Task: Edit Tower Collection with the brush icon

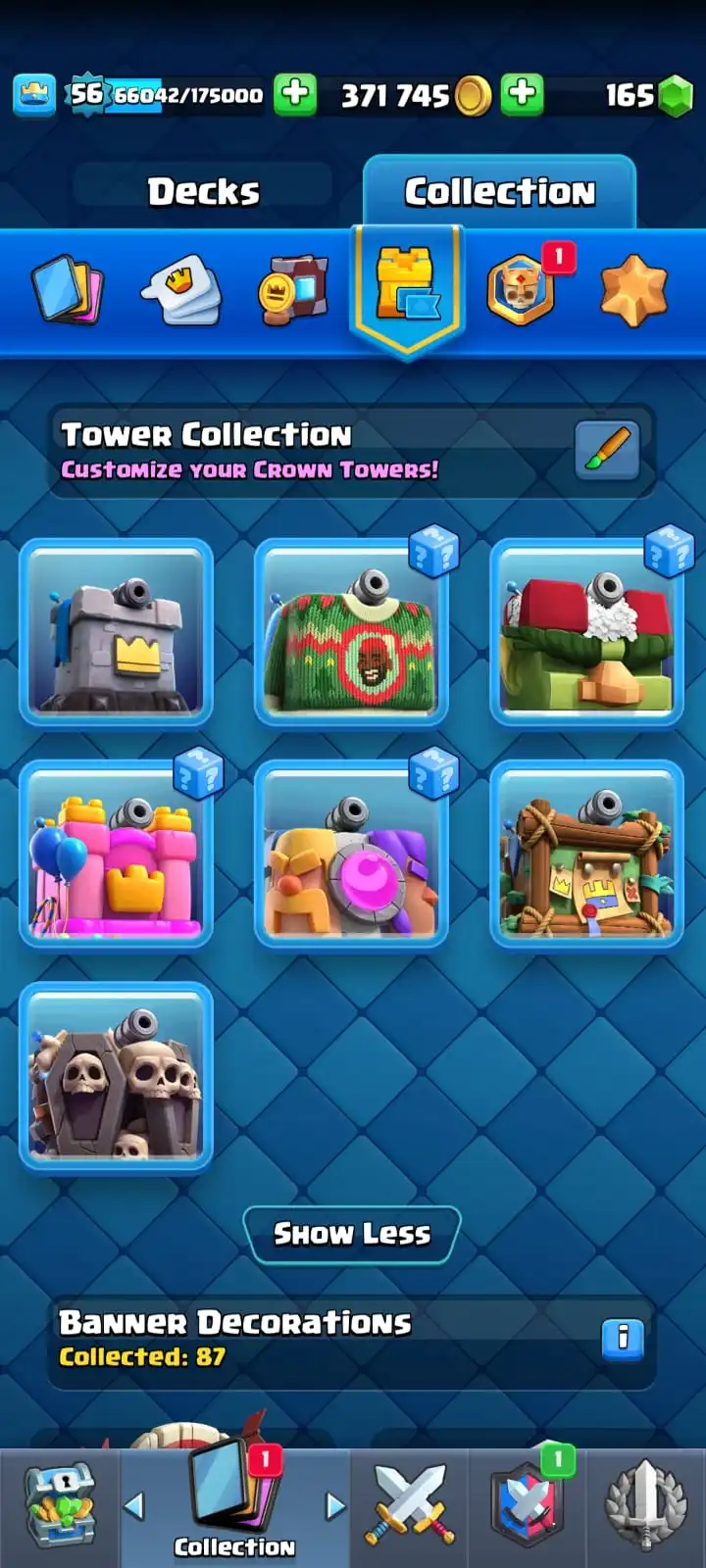Action: (607, 450)
